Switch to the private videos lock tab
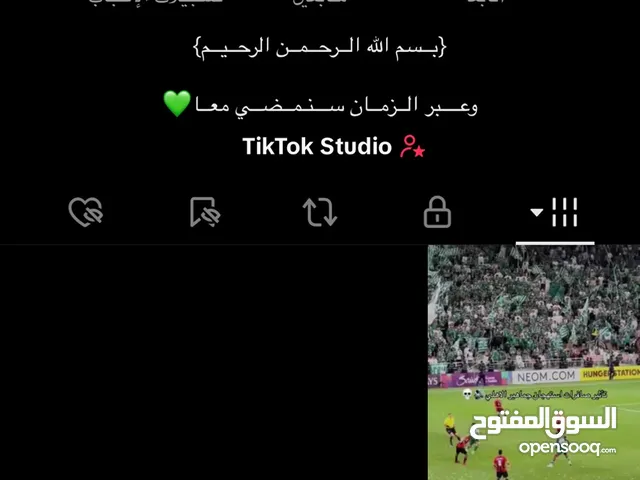Viewport: 640px width, 480px height. 437,212
